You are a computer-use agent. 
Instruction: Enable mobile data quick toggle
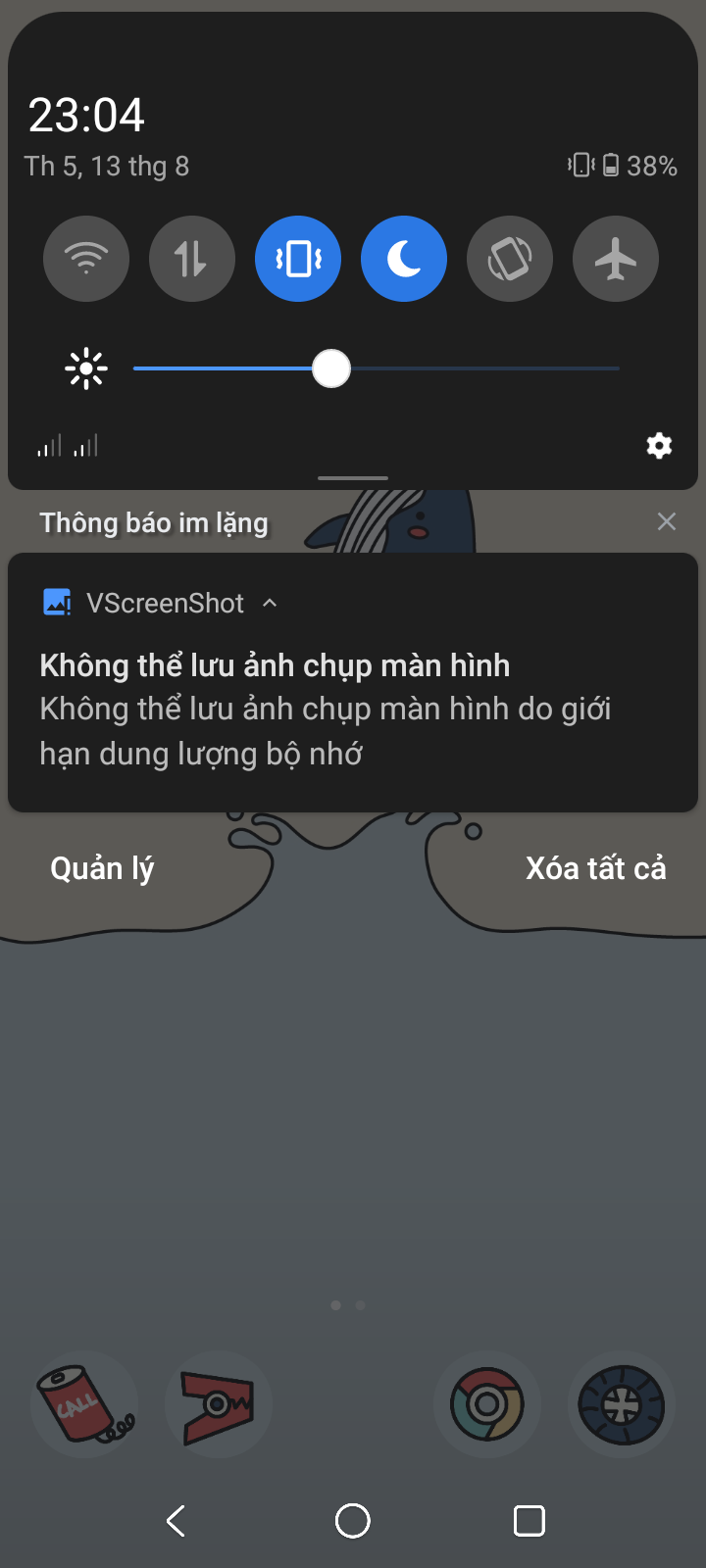[x=192, y=259]
